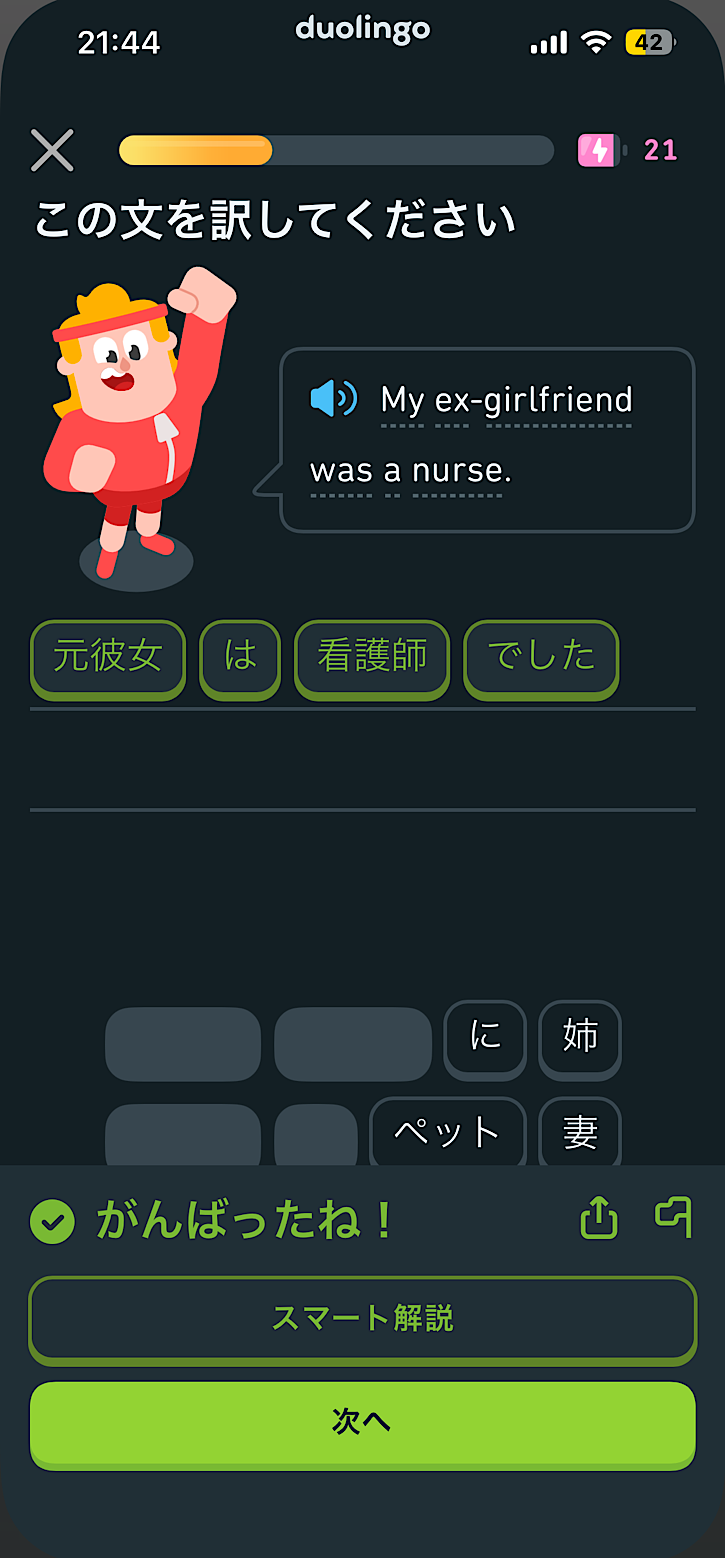This screenshot has height=1558, width=725.
Task: Play the audio for the English sentence
Action: coord(333,399)
